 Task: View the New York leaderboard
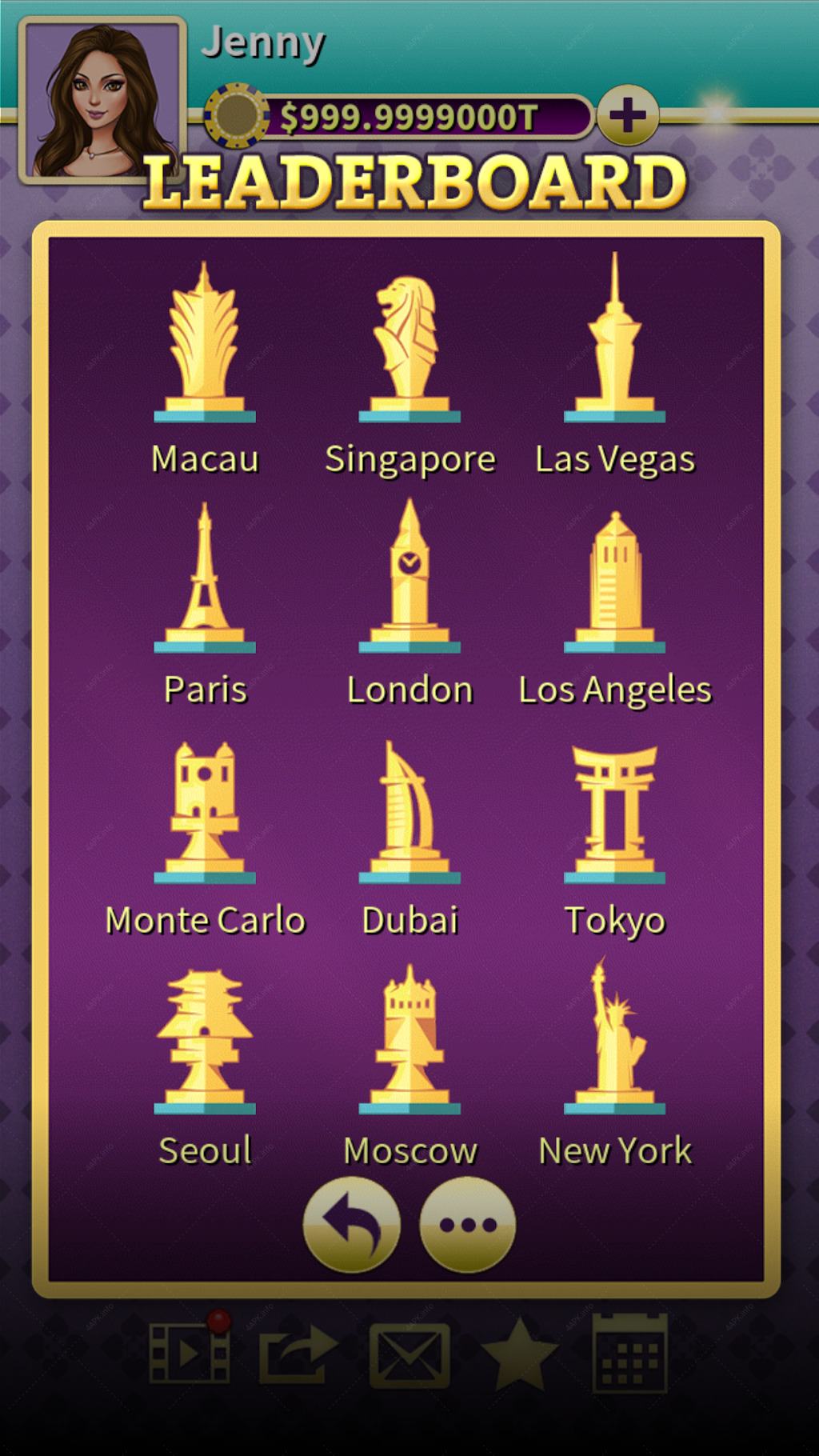[x=614, y=1062]
